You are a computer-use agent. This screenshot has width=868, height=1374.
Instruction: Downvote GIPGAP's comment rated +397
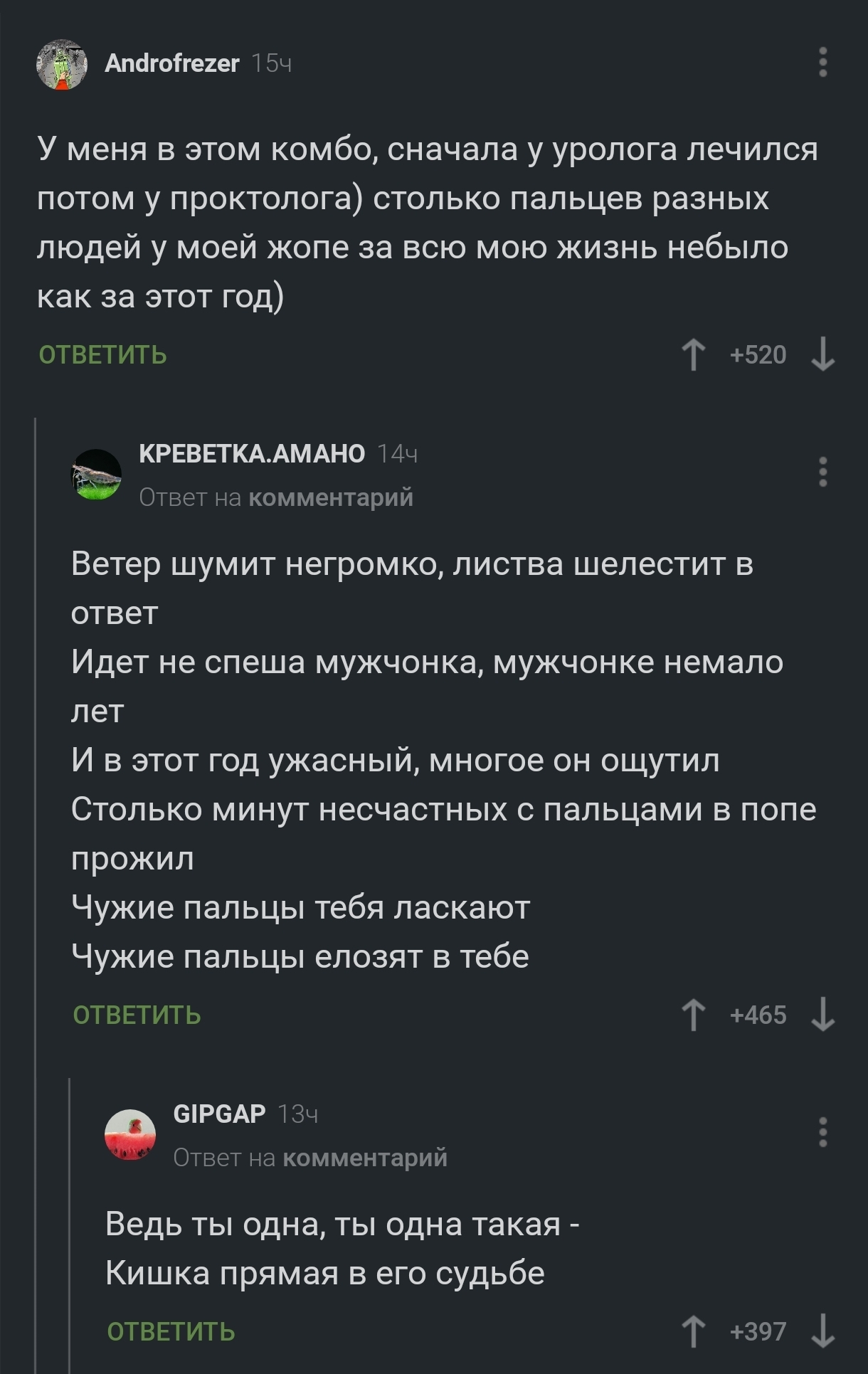(822, 1331)
